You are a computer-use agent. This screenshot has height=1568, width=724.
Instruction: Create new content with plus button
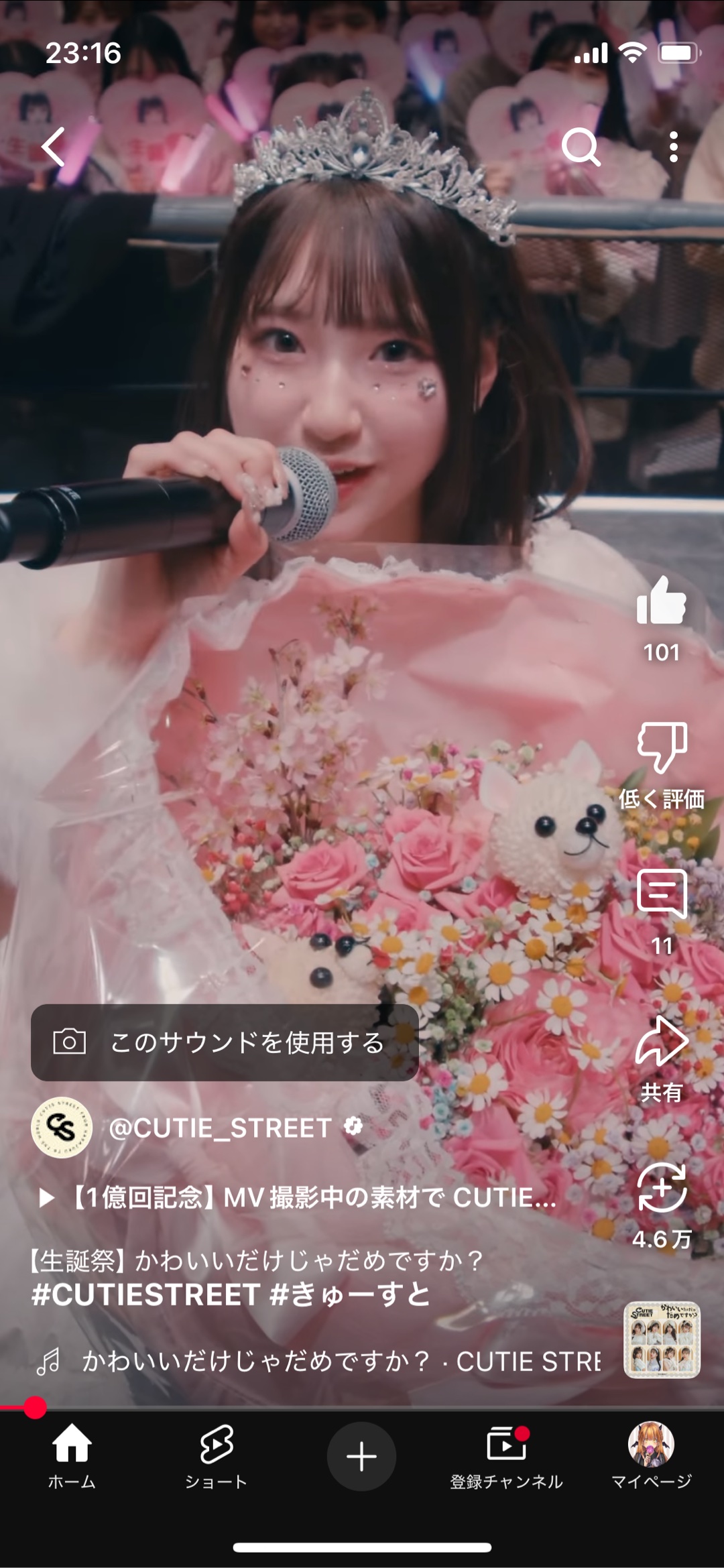coord(361,1457)
